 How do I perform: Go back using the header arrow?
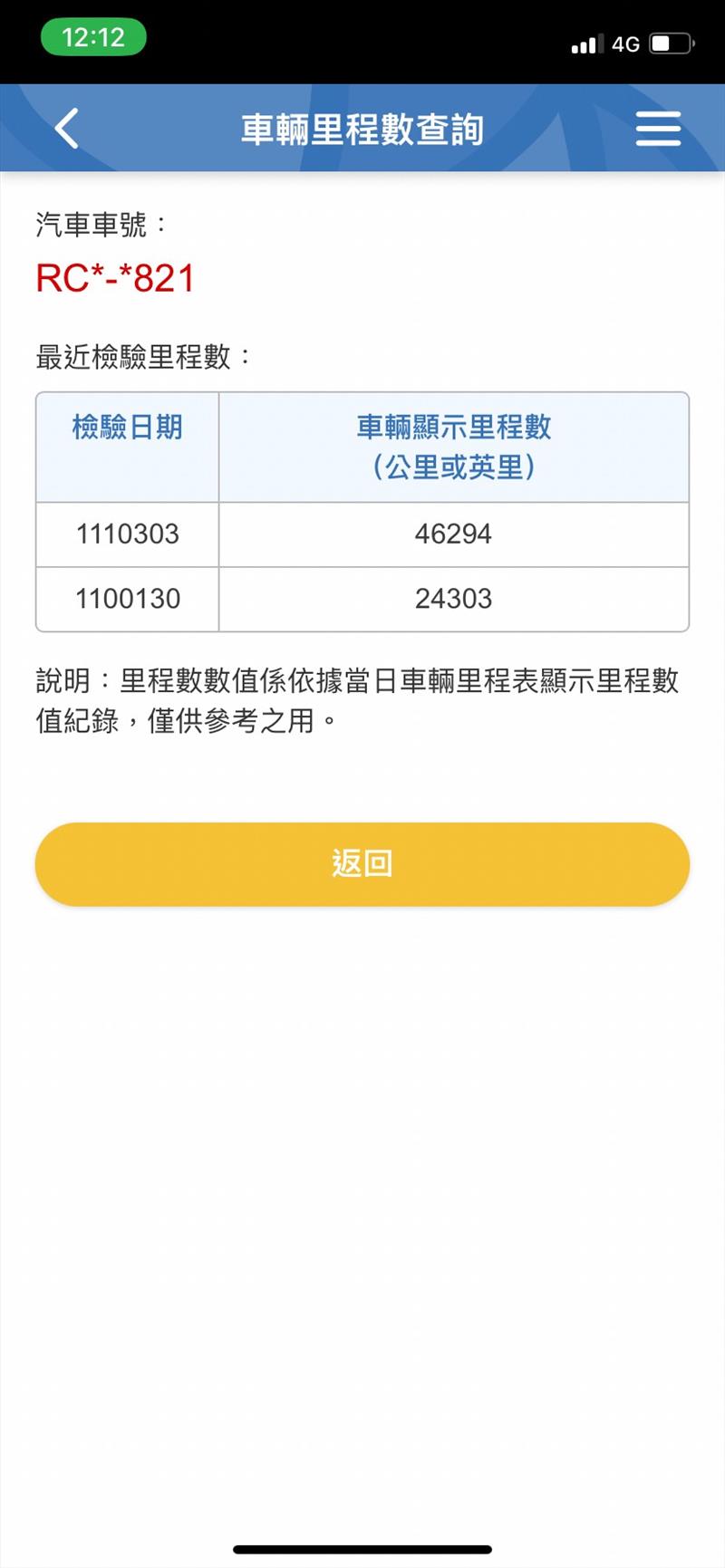point(67,129)
